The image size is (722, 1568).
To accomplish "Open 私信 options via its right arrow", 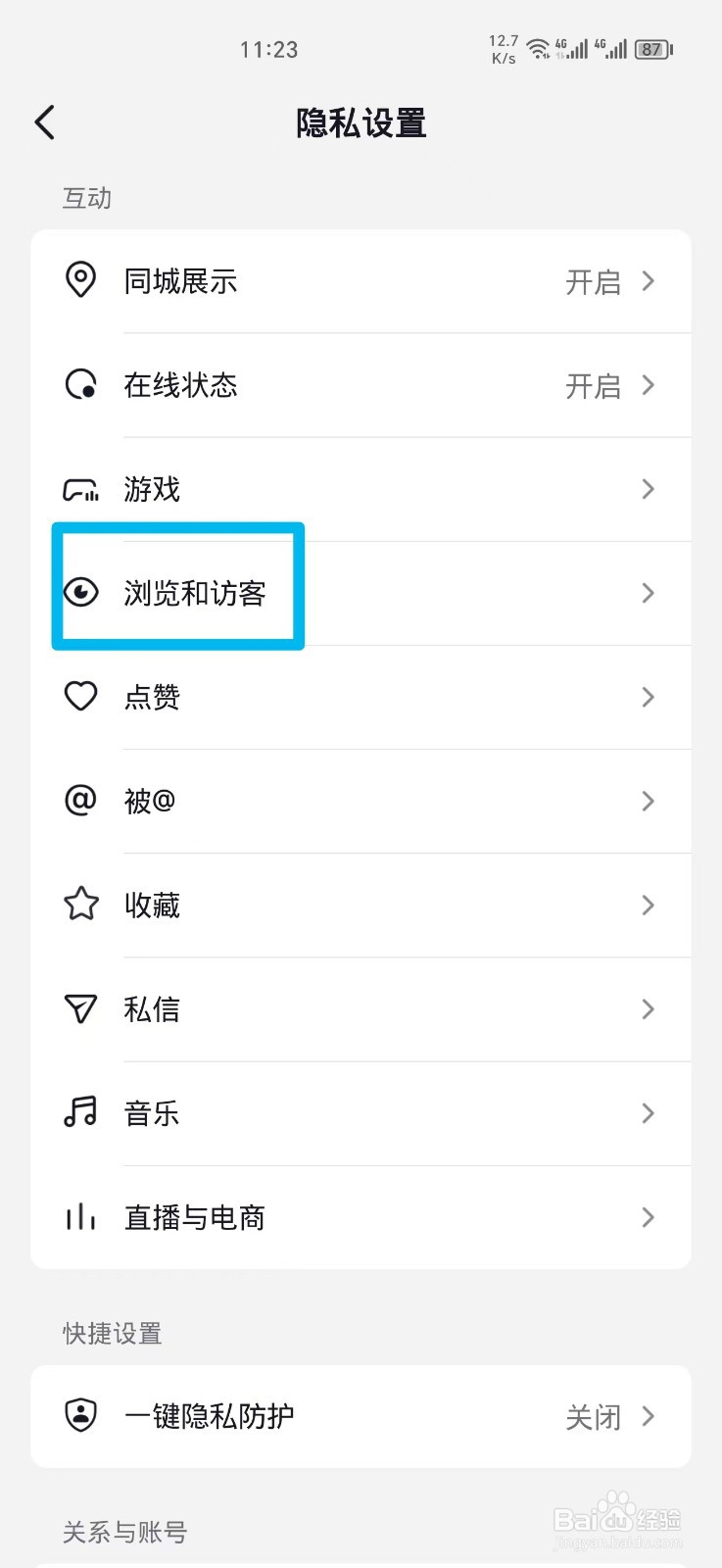I will (x=648, y=1009).
